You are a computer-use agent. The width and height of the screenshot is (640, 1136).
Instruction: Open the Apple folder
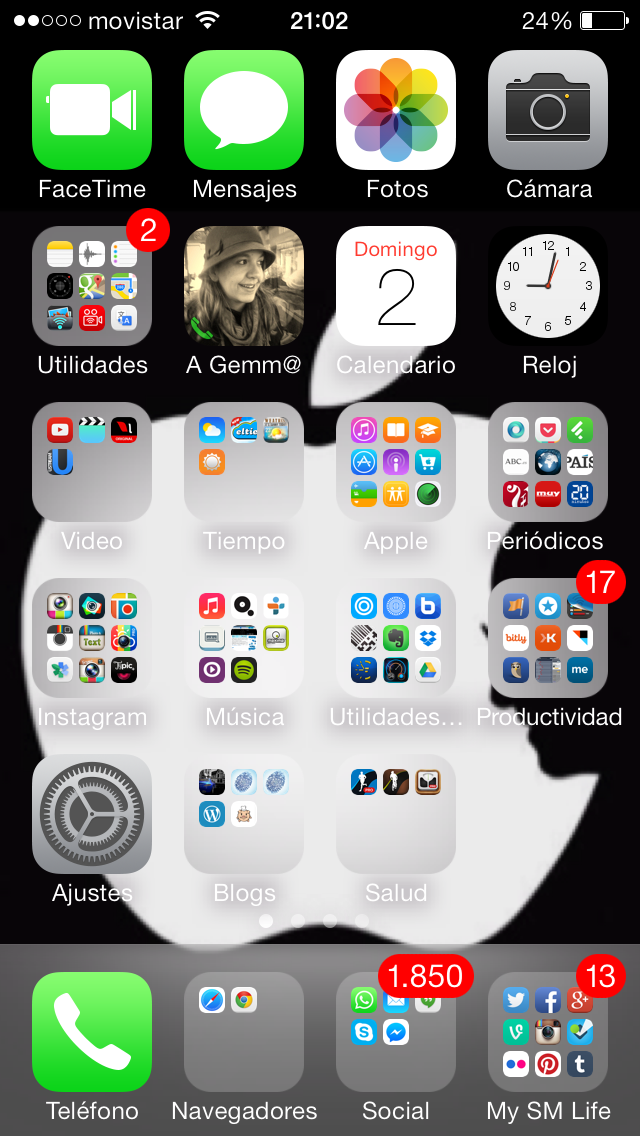[396, 462]
